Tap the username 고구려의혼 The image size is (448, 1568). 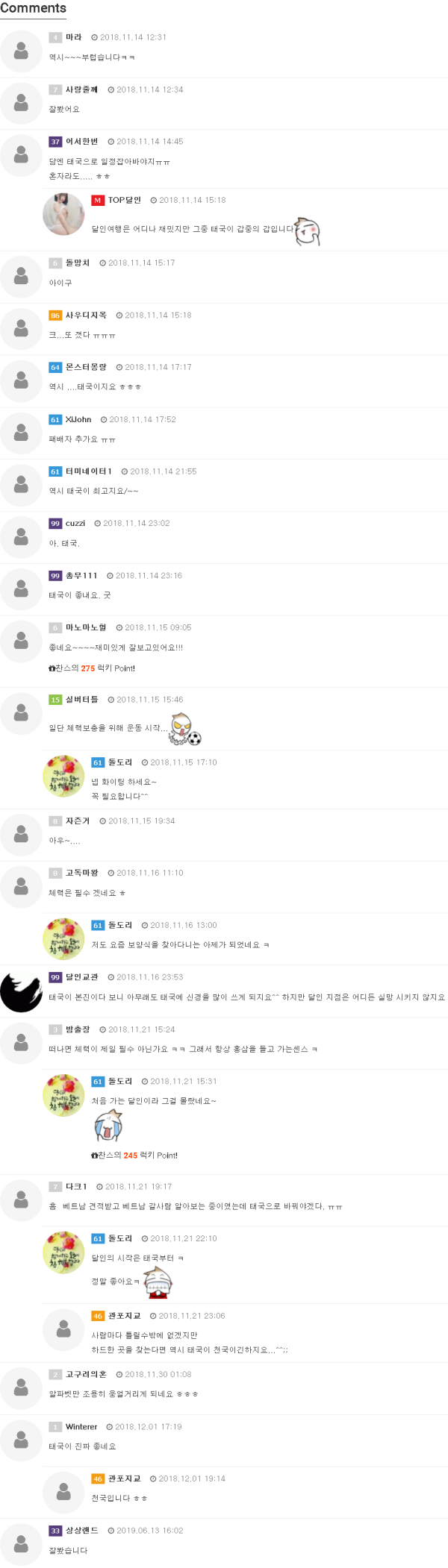pyautogui.click(x=86, y=1374)
